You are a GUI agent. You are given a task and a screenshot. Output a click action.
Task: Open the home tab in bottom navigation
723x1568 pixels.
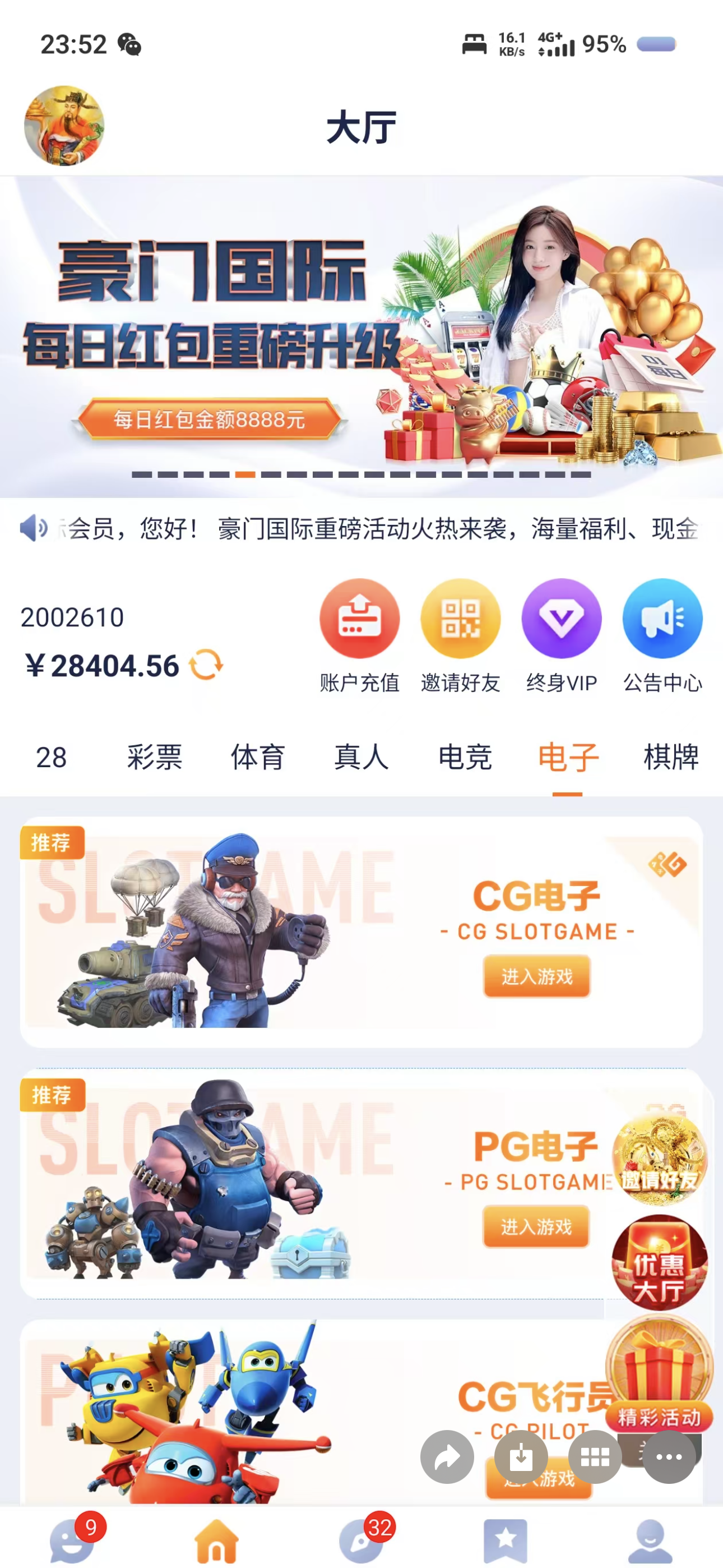click(x=216, y=1540)
